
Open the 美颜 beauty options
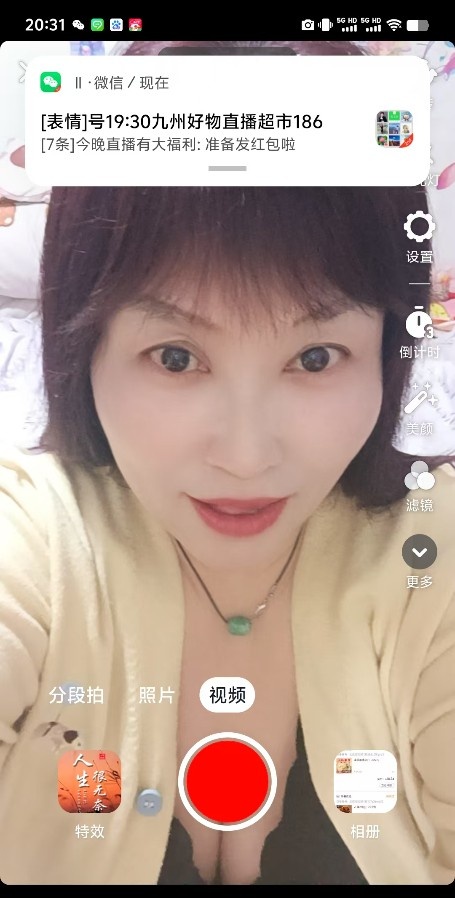tap(419, 409)
